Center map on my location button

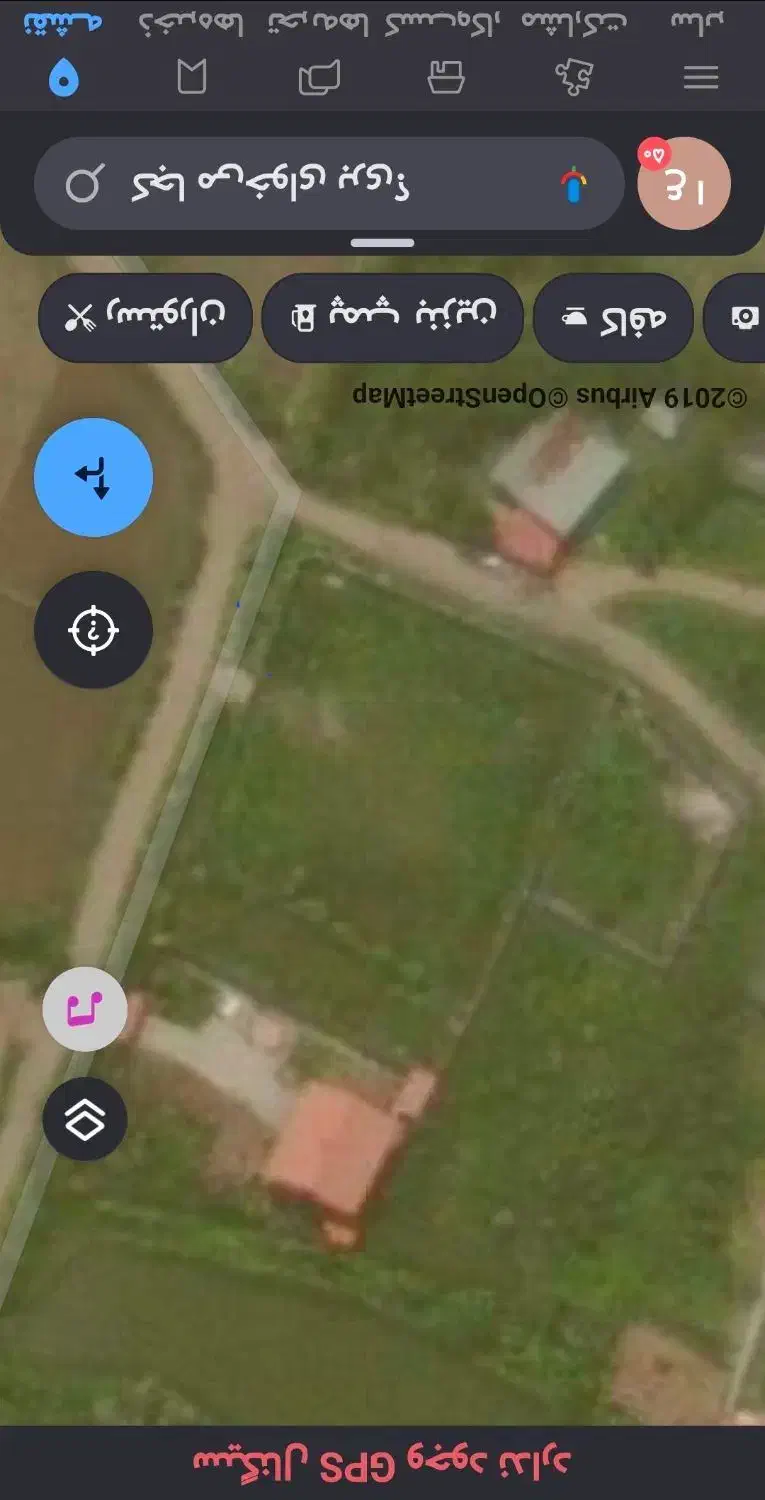pyautogui.click(x=94, y=630)
